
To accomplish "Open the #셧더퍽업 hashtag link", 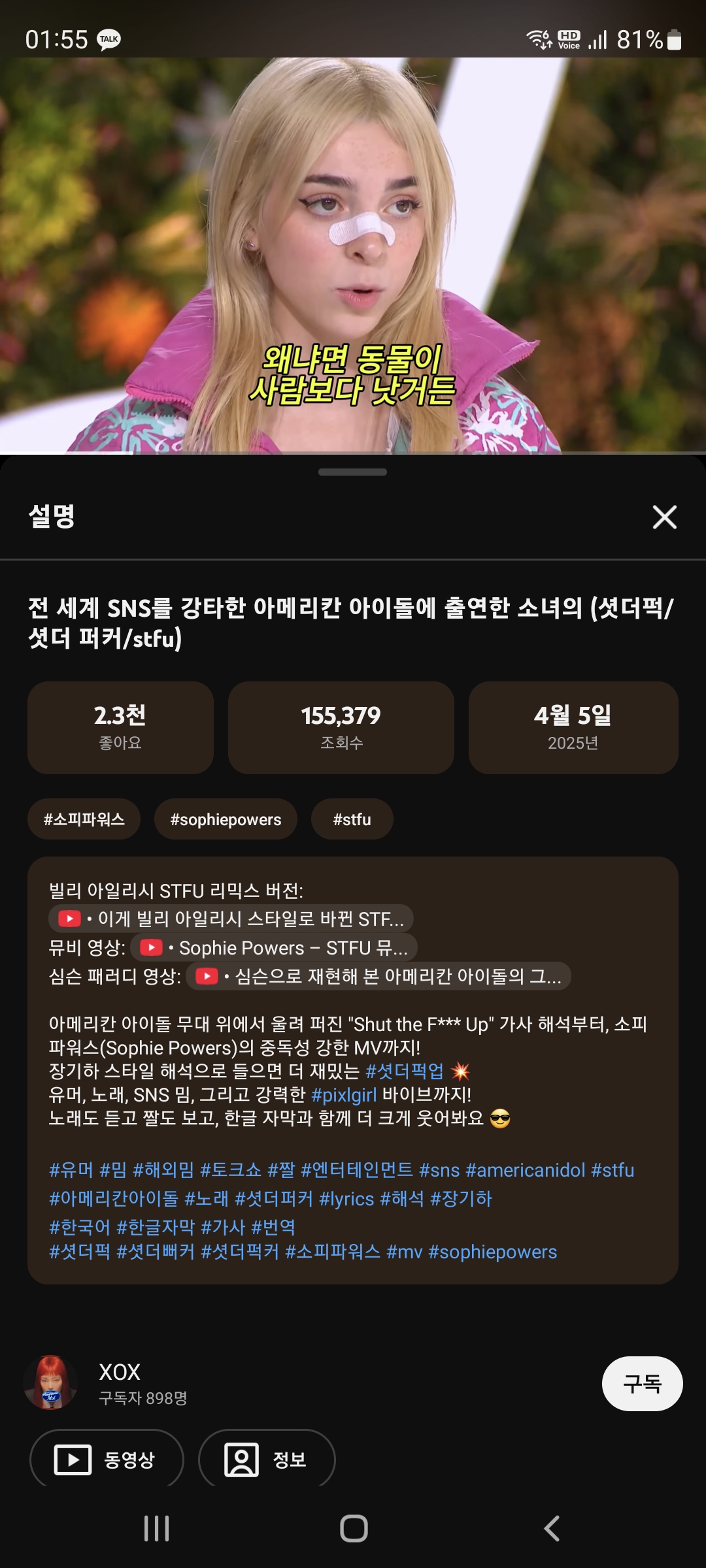I will click(405, 1071).
